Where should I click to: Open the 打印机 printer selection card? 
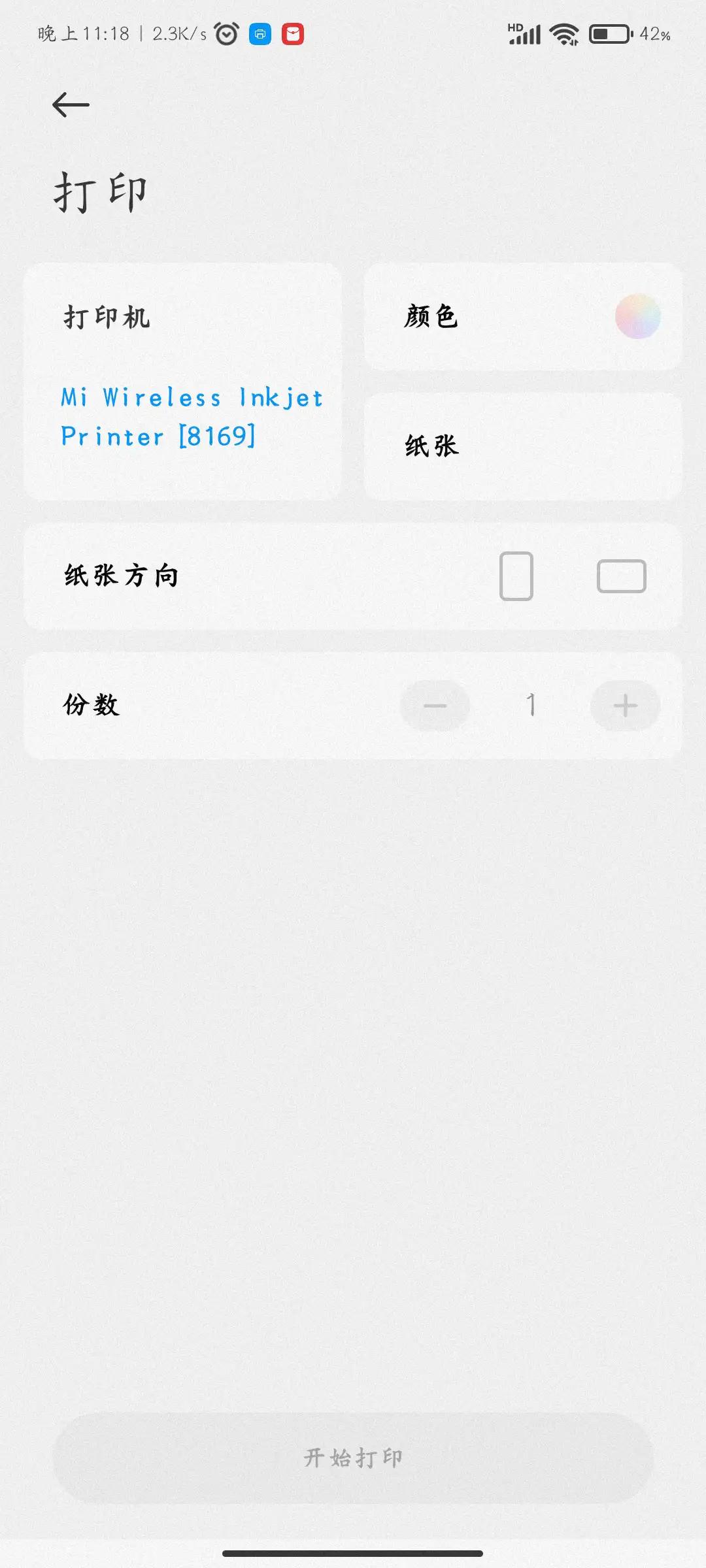[182, 382]
